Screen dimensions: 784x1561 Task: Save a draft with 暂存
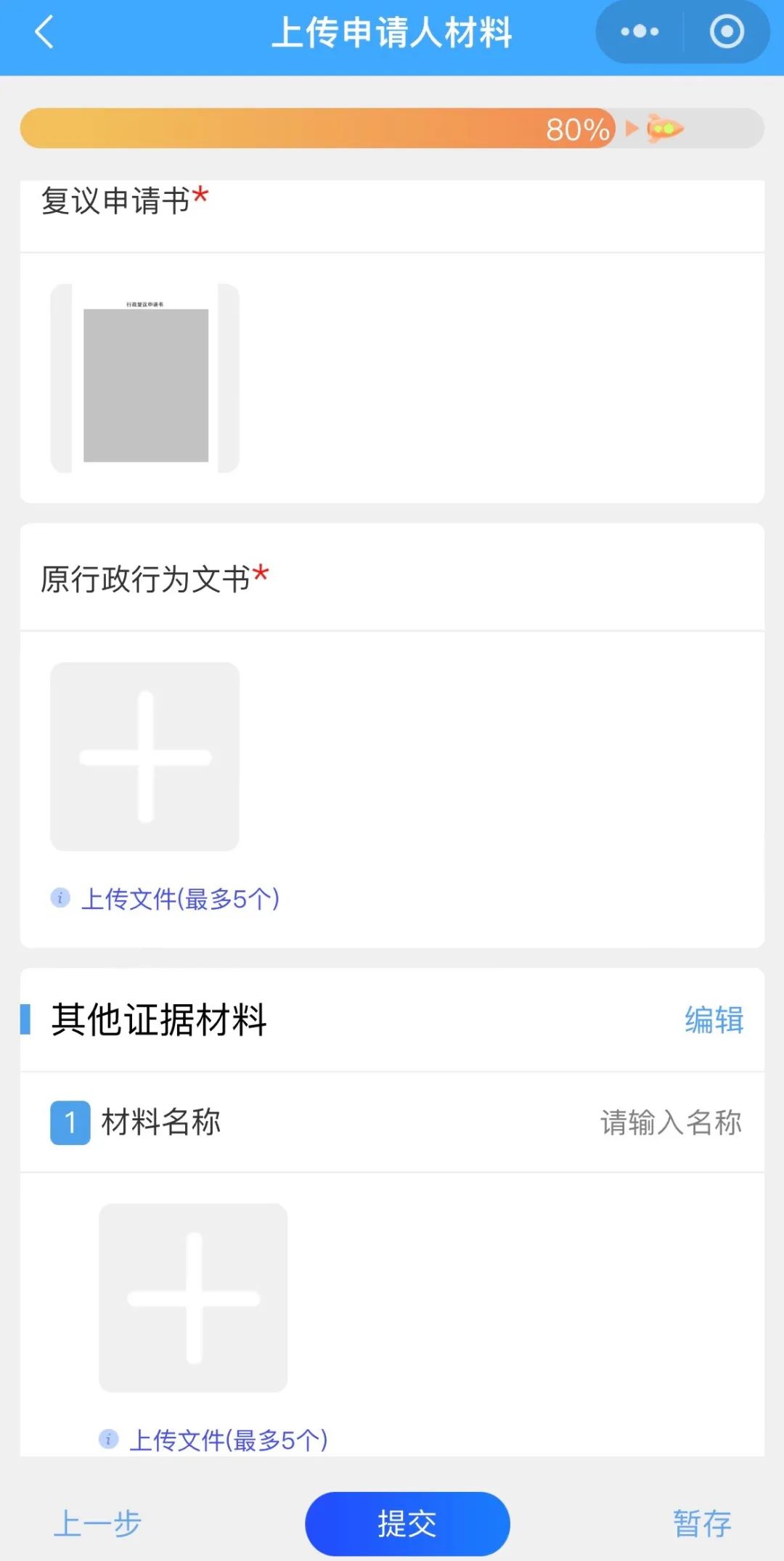tap(702, 1523)
